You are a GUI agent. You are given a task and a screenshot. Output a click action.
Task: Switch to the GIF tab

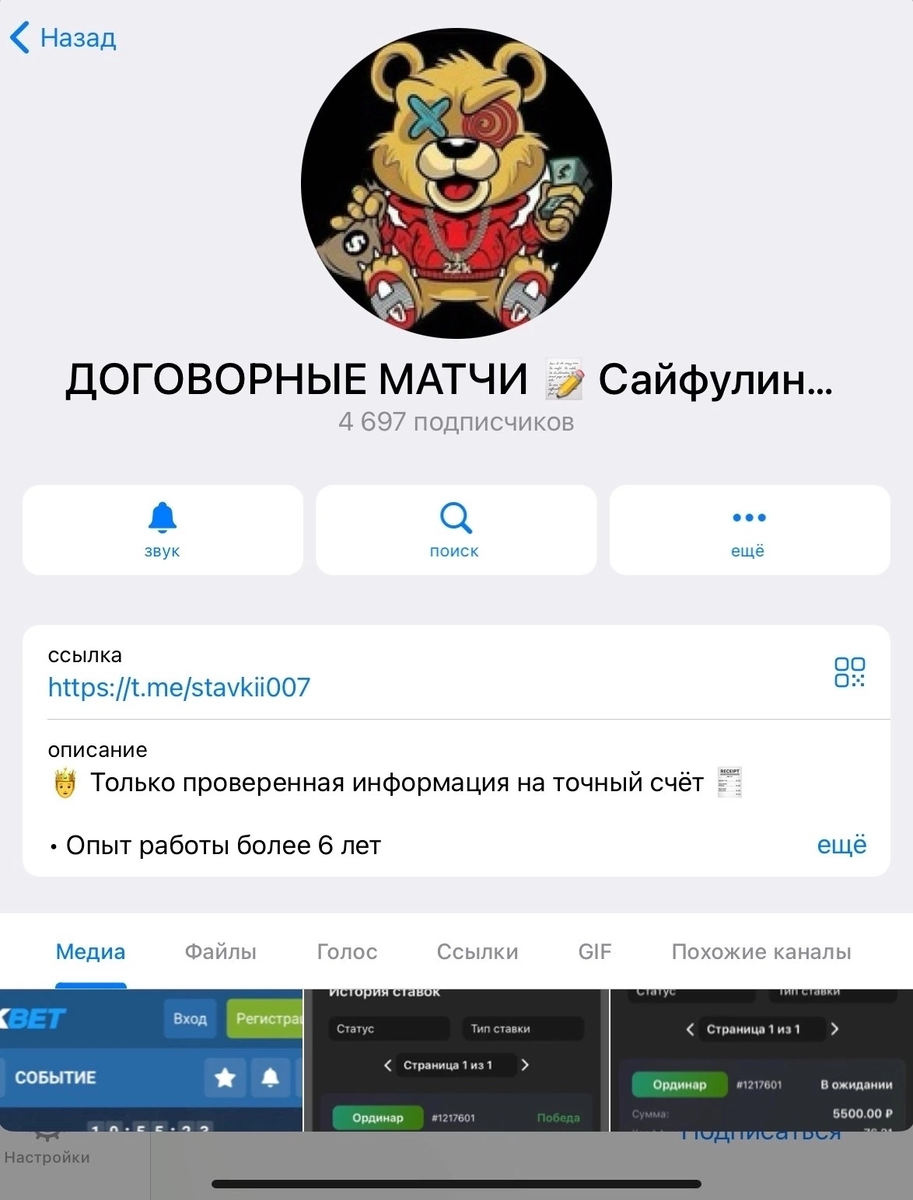tap(595, 952)
